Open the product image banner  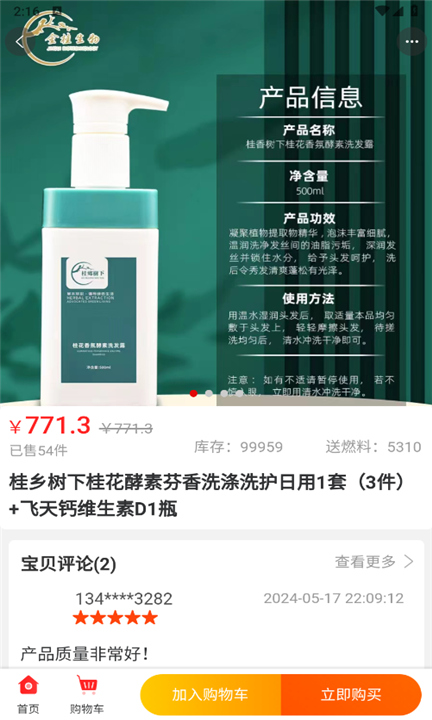click(x=216, y=202)
